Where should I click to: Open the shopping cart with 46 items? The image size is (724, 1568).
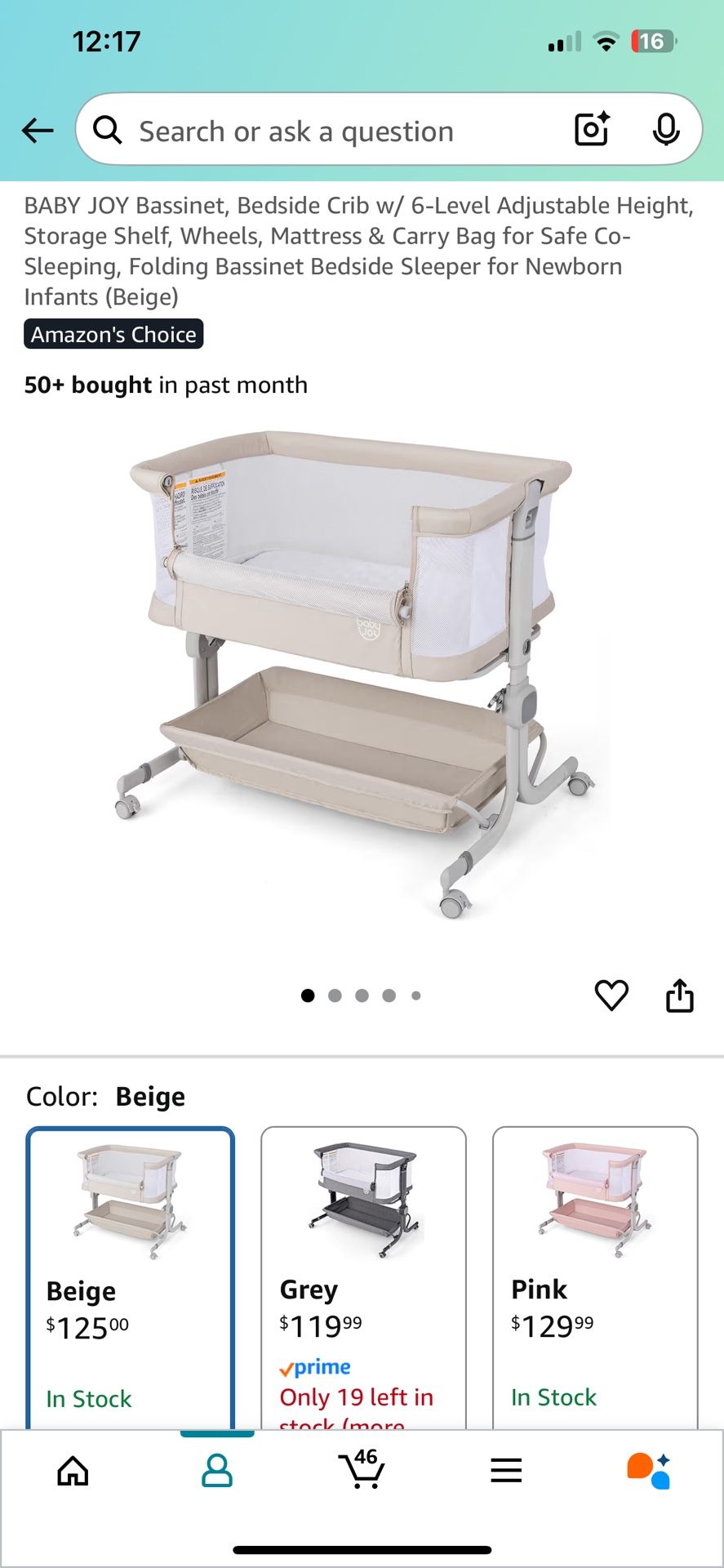point(362,1470)
